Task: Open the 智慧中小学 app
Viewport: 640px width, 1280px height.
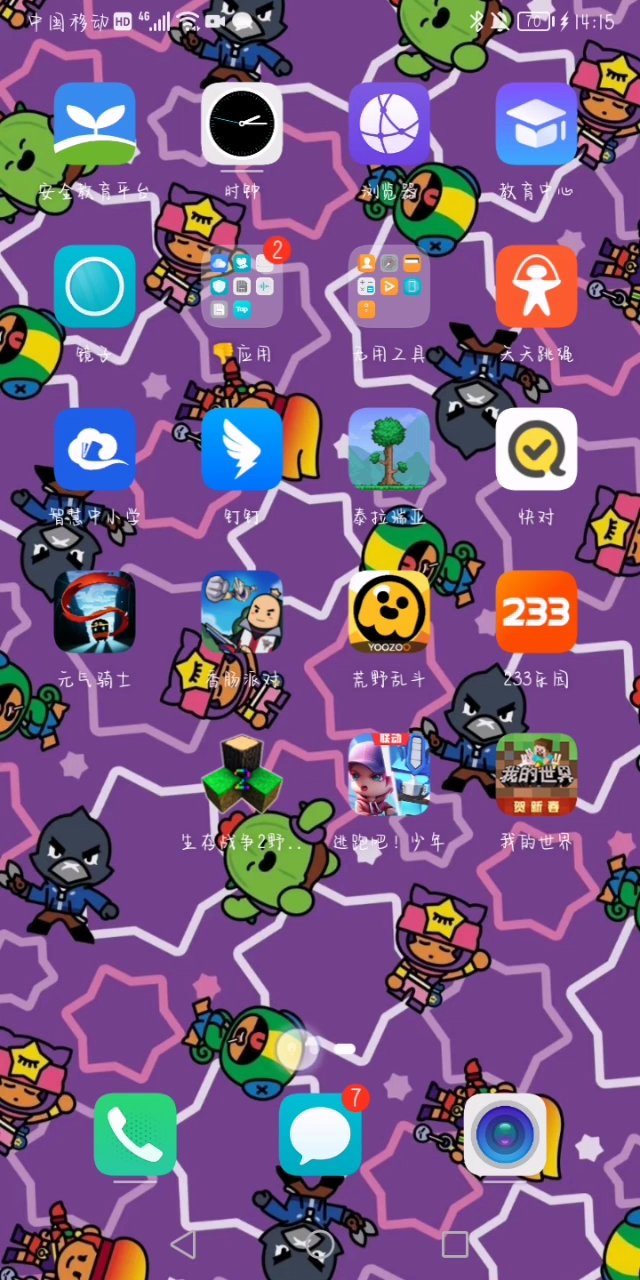Action: [95, 450]
